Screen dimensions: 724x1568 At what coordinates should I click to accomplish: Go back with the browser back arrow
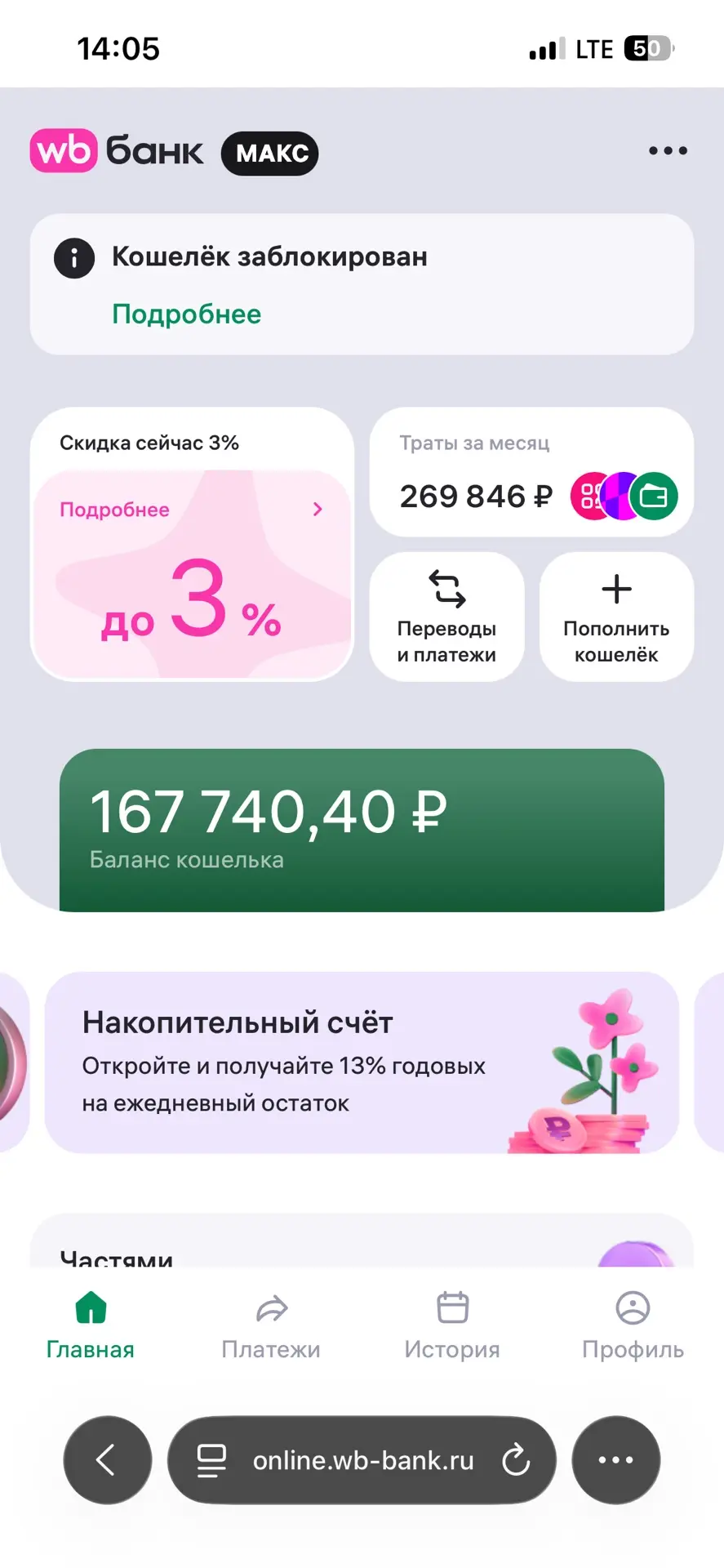(x=108, y=1460)
